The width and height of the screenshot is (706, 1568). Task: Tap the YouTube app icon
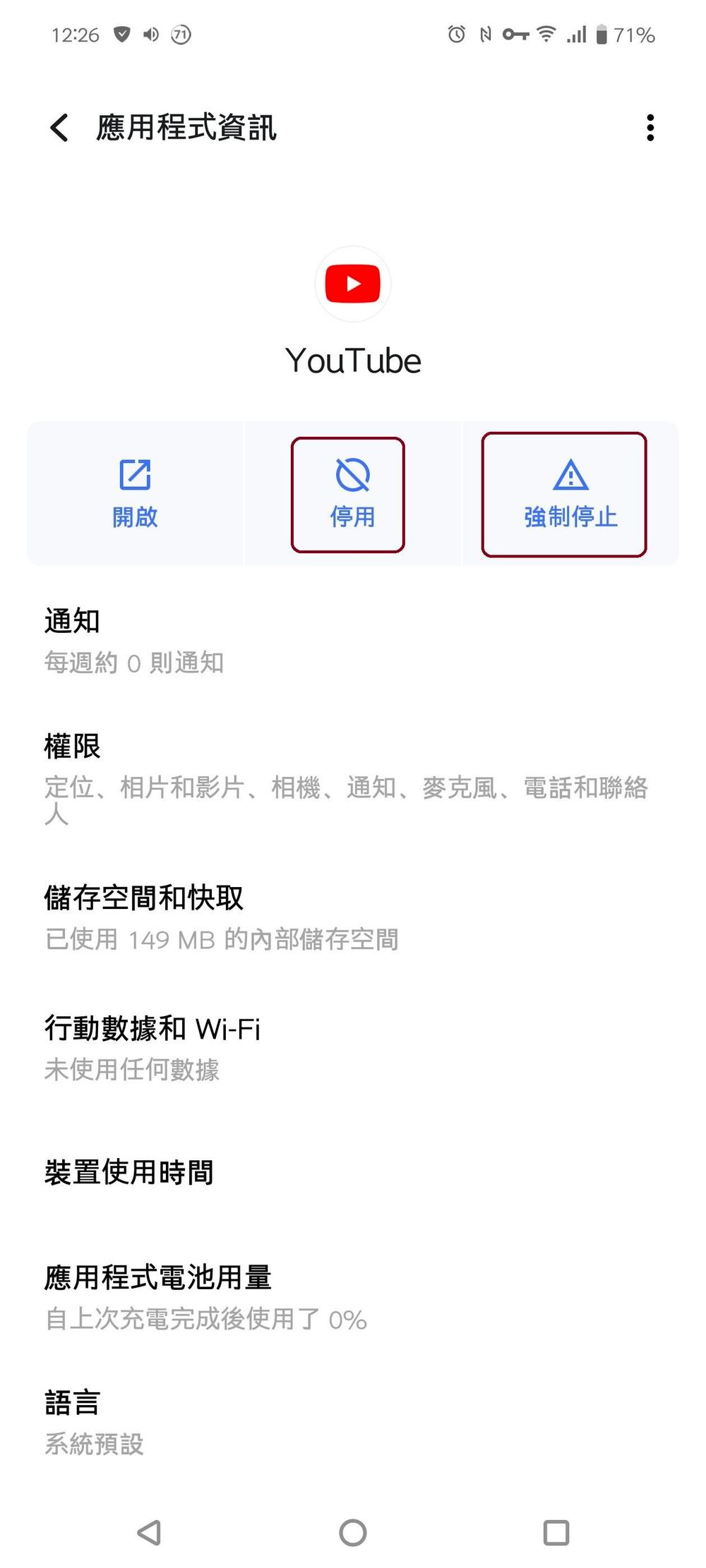[352, 284]
